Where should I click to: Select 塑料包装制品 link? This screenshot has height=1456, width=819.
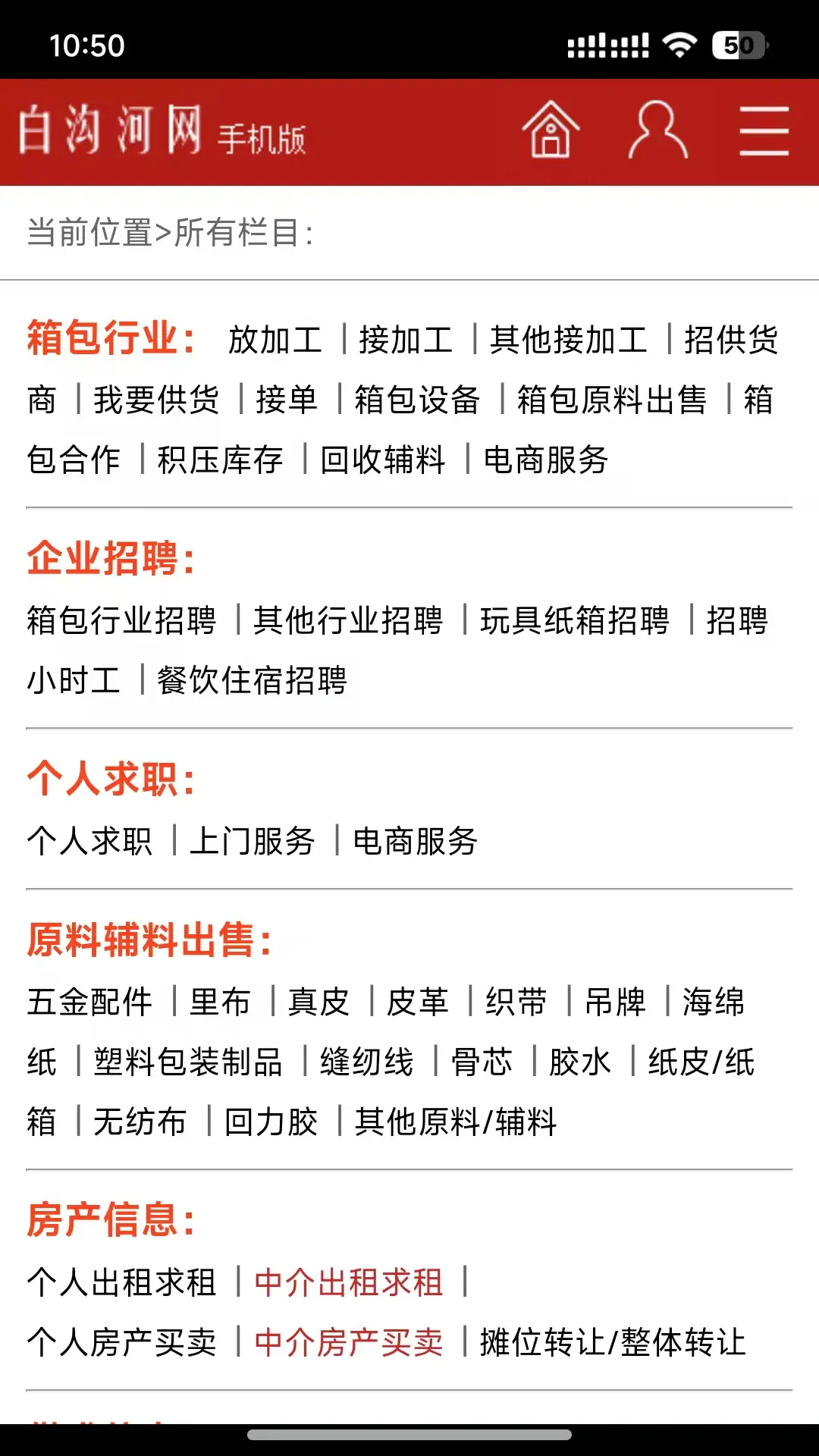click(188, 1062)
